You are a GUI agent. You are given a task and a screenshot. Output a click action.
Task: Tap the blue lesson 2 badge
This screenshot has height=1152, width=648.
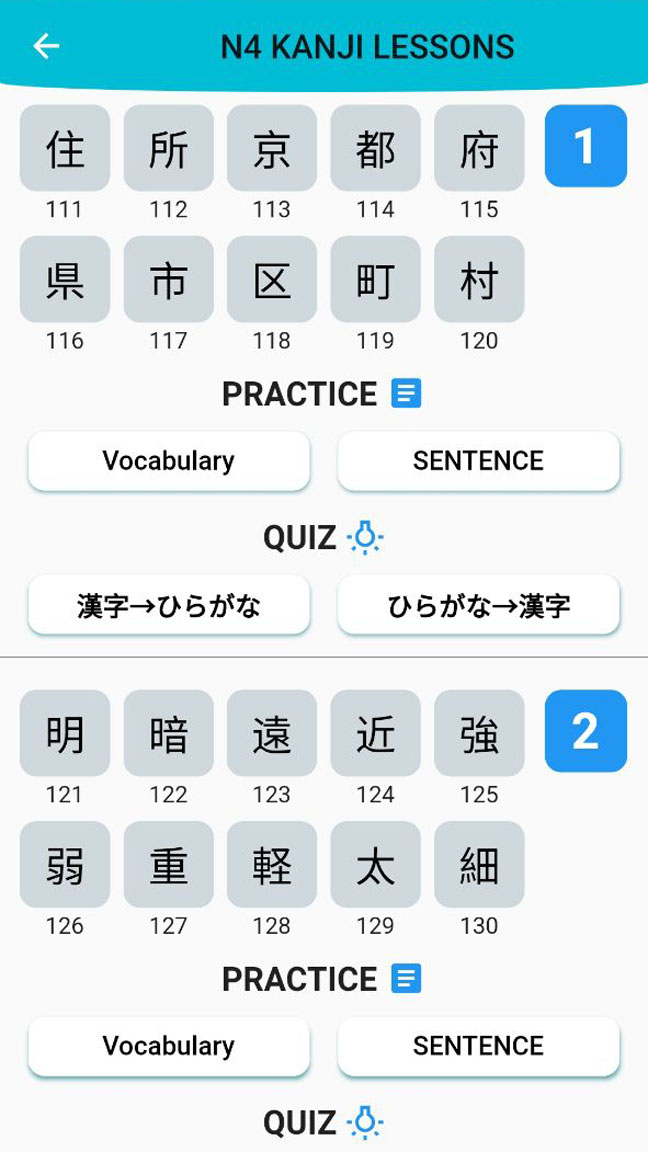click(x=586, y=730)
